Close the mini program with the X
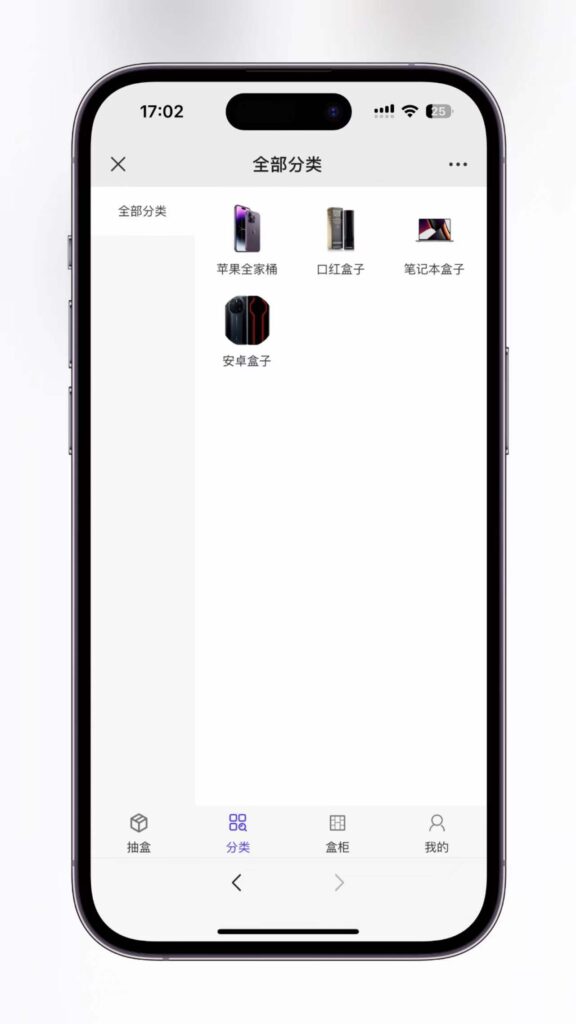 pyautogui.click(x=118, y=164)
